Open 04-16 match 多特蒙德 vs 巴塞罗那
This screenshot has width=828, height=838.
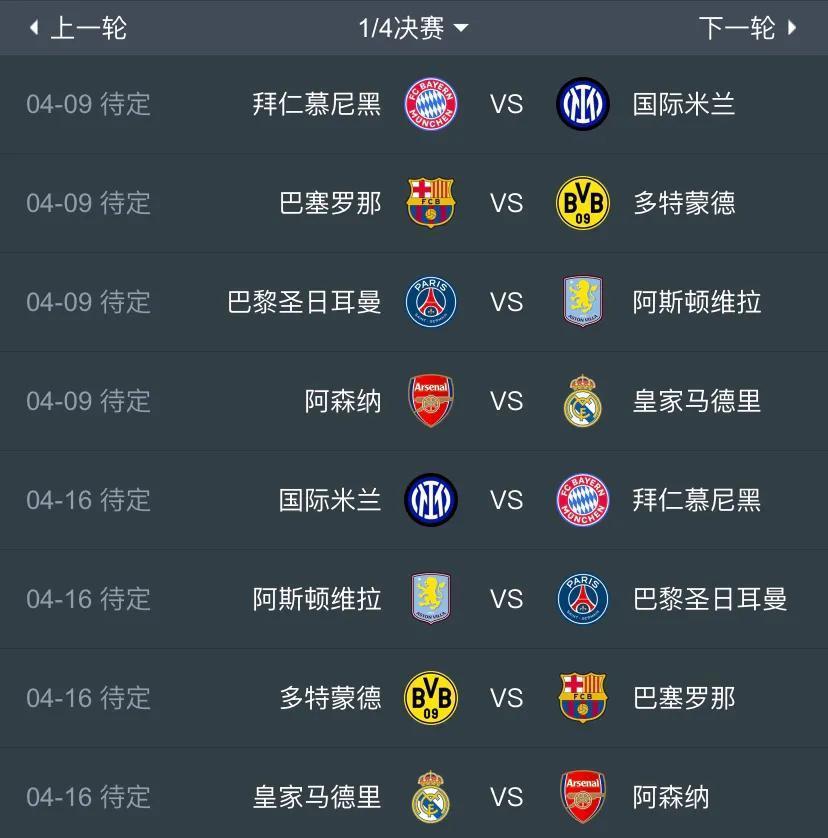click(414, 698)
